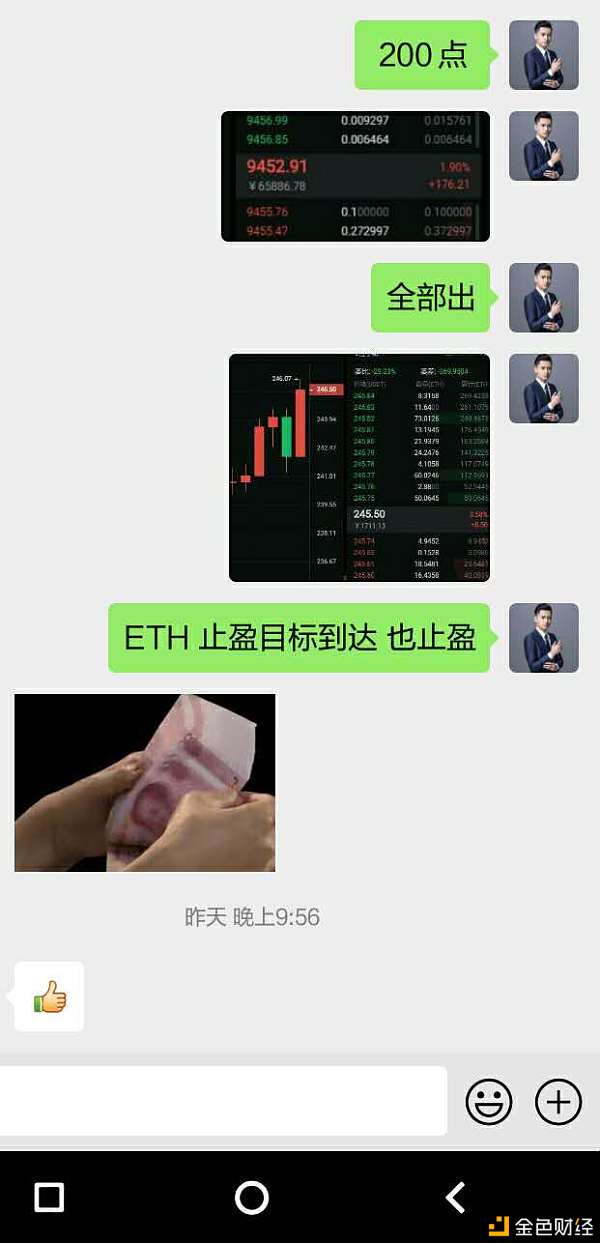
Task: Open the BTC price screenshot showing 9452.91
Action: pyautogui.click(x=355, y=176)
